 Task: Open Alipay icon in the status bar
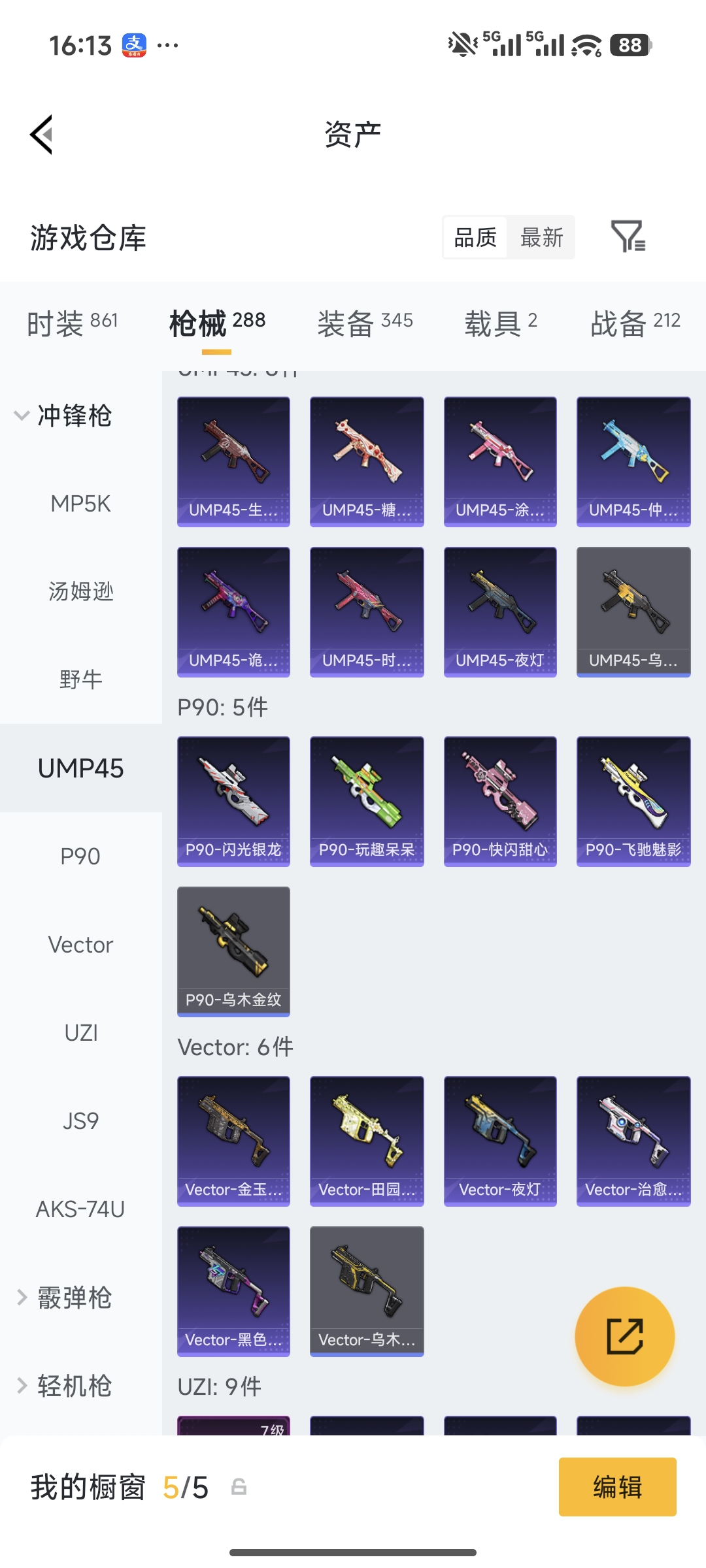[x=133, y=44]
